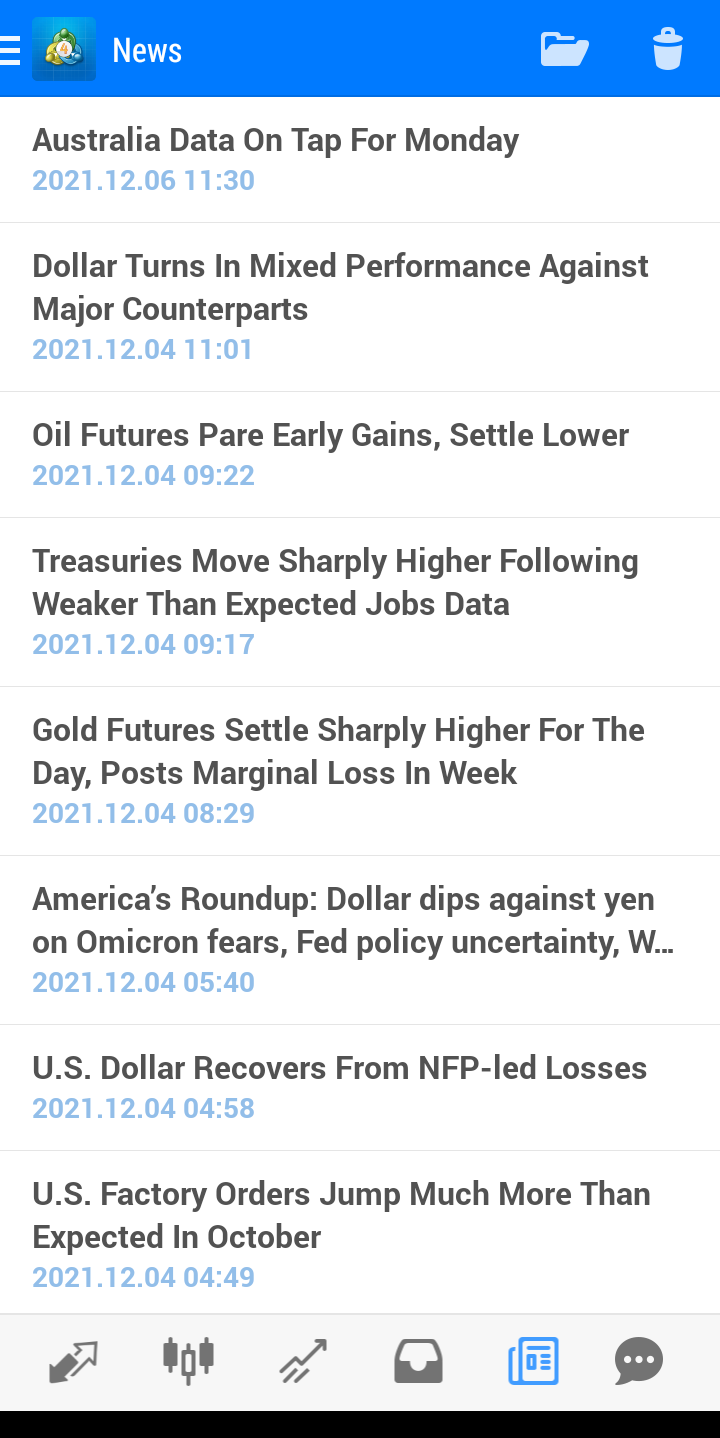Screen dimensions: 720x1438
Task: Tap the trash bin to delete news
Action: tap(667, 49)
